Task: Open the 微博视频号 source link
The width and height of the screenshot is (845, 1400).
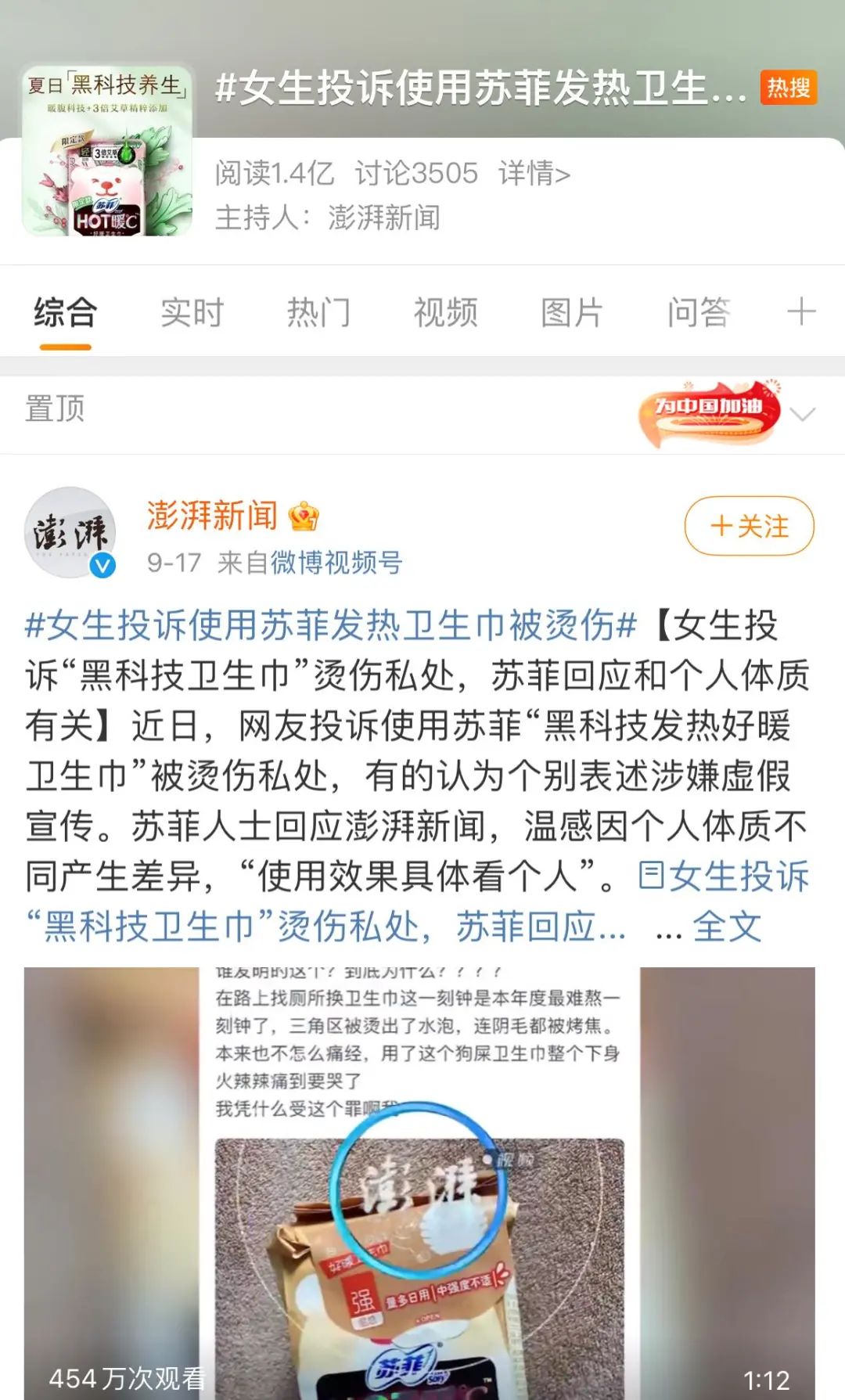Action: coord(336,562)
